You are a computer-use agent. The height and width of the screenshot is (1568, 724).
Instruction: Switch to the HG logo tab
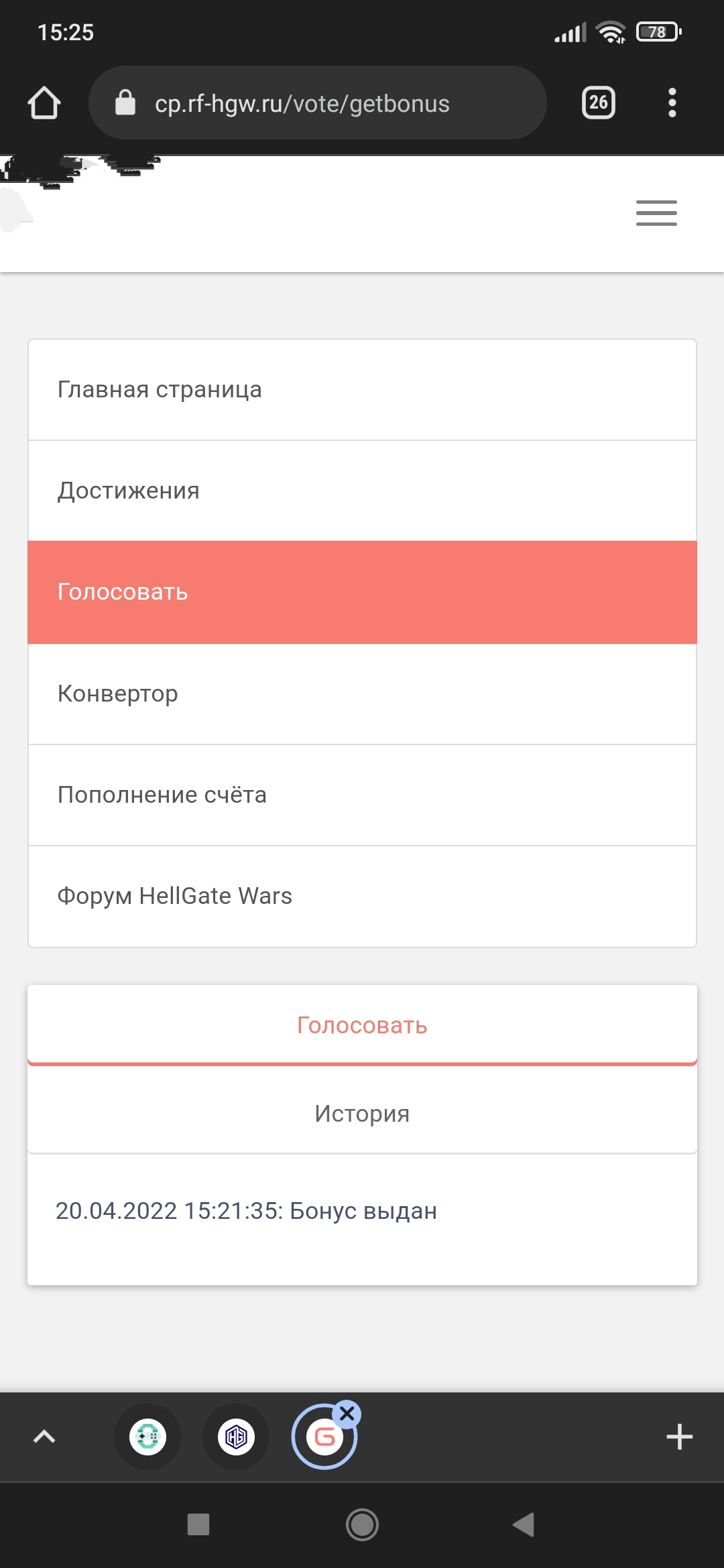pyautogui.click(x=236, y=1437)
